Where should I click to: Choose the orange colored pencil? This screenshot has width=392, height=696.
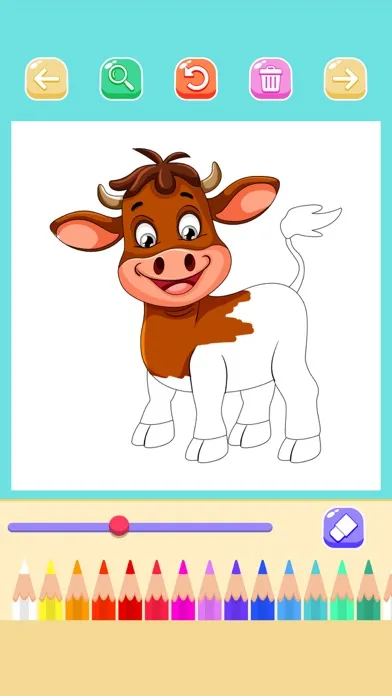(x=77, y=590)
